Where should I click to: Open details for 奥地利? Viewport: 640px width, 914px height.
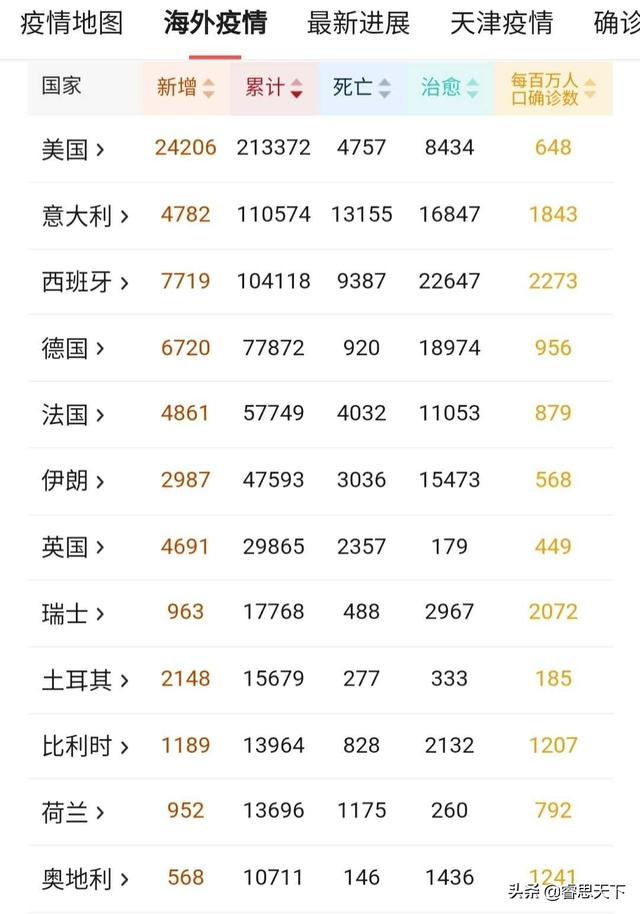[x=85, y=878]
